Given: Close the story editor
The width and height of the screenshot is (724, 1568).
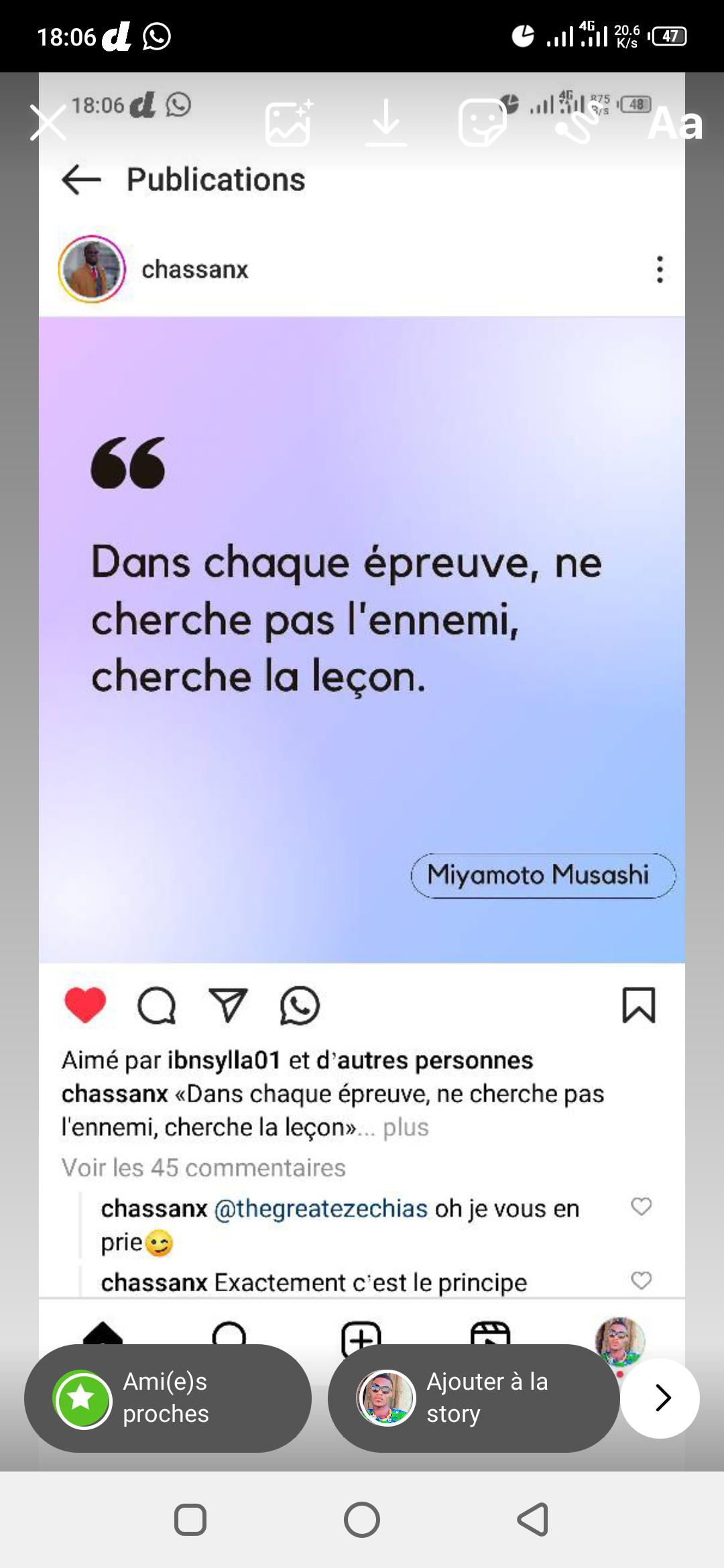Looking at the screenshot, I should (x=48, y=123).
